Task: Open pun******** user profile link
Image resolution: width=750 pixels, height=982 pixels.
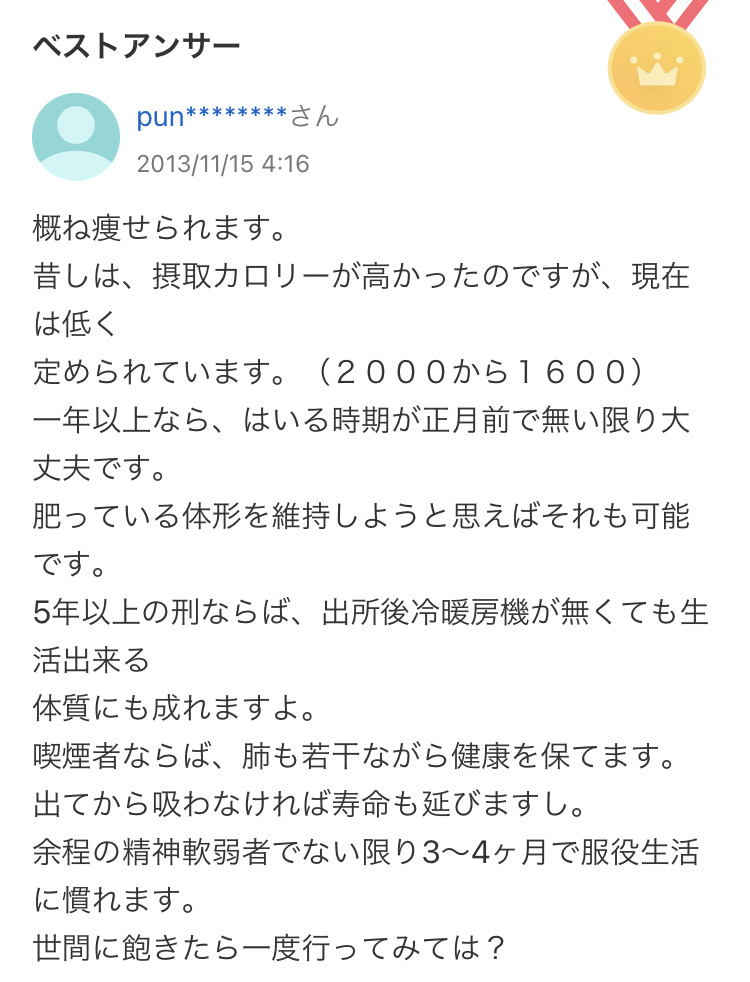Action: click(x=212, y=117)
